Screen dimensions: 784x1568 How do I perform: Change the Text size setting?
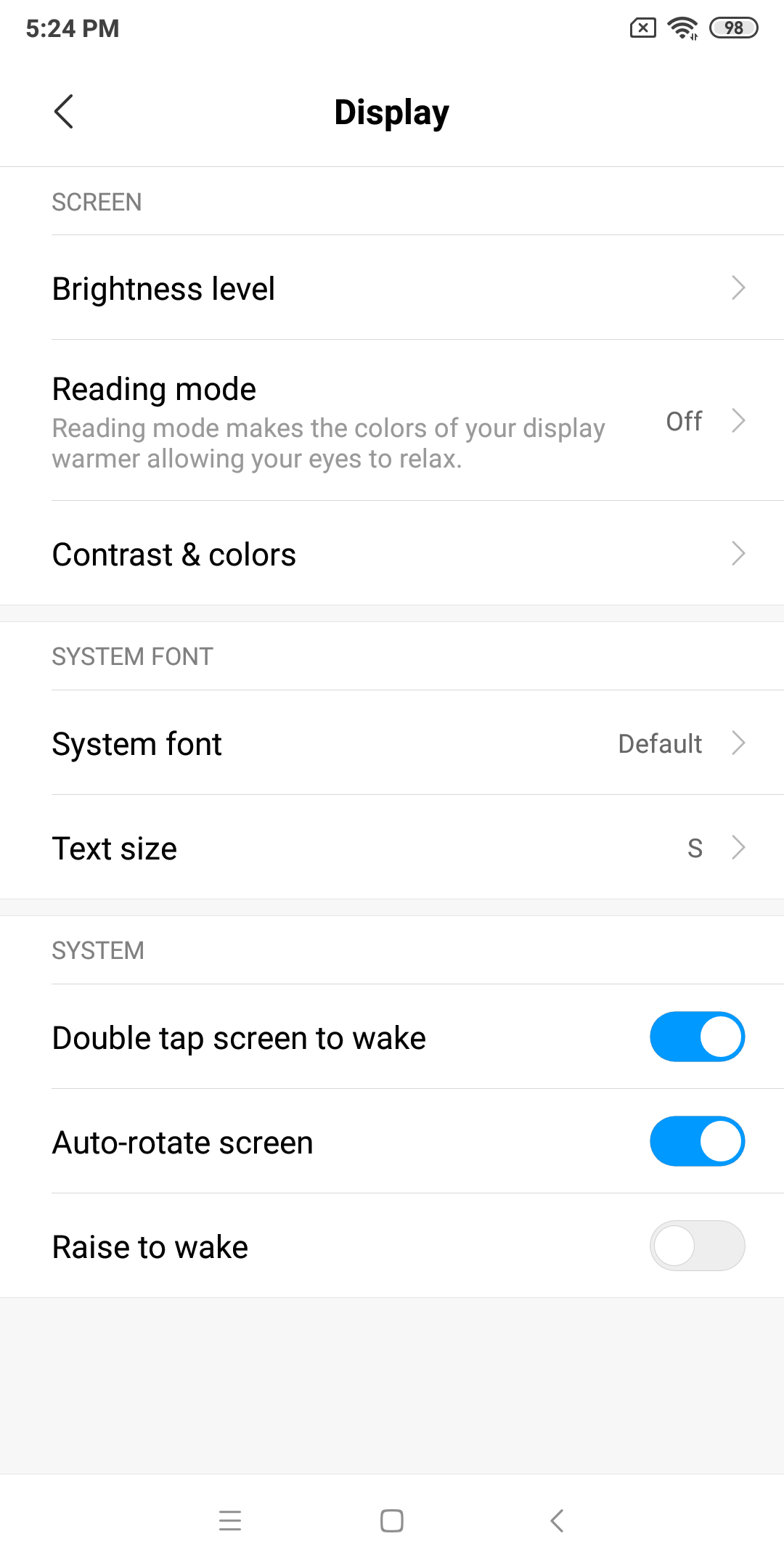(x=392, y=848)
